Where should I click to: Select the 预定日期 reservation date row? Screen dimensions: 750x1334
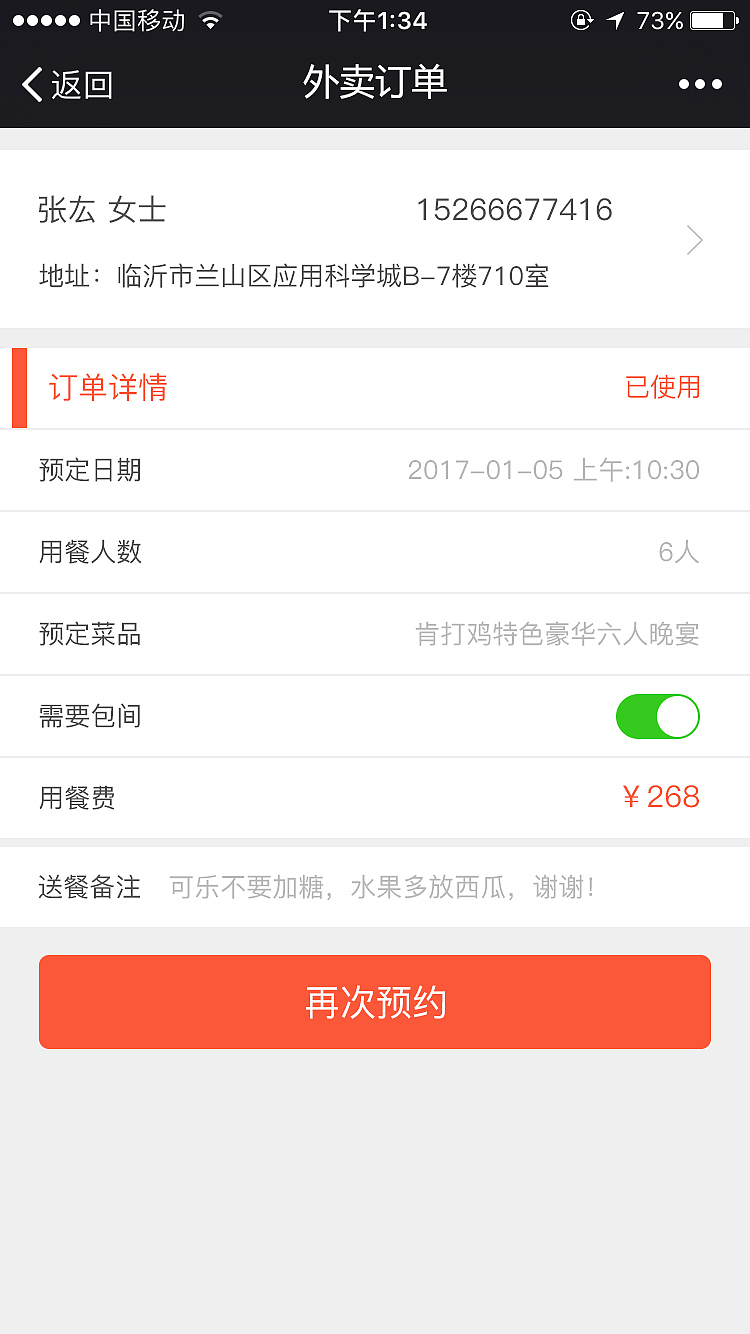(x=375, y=470)
